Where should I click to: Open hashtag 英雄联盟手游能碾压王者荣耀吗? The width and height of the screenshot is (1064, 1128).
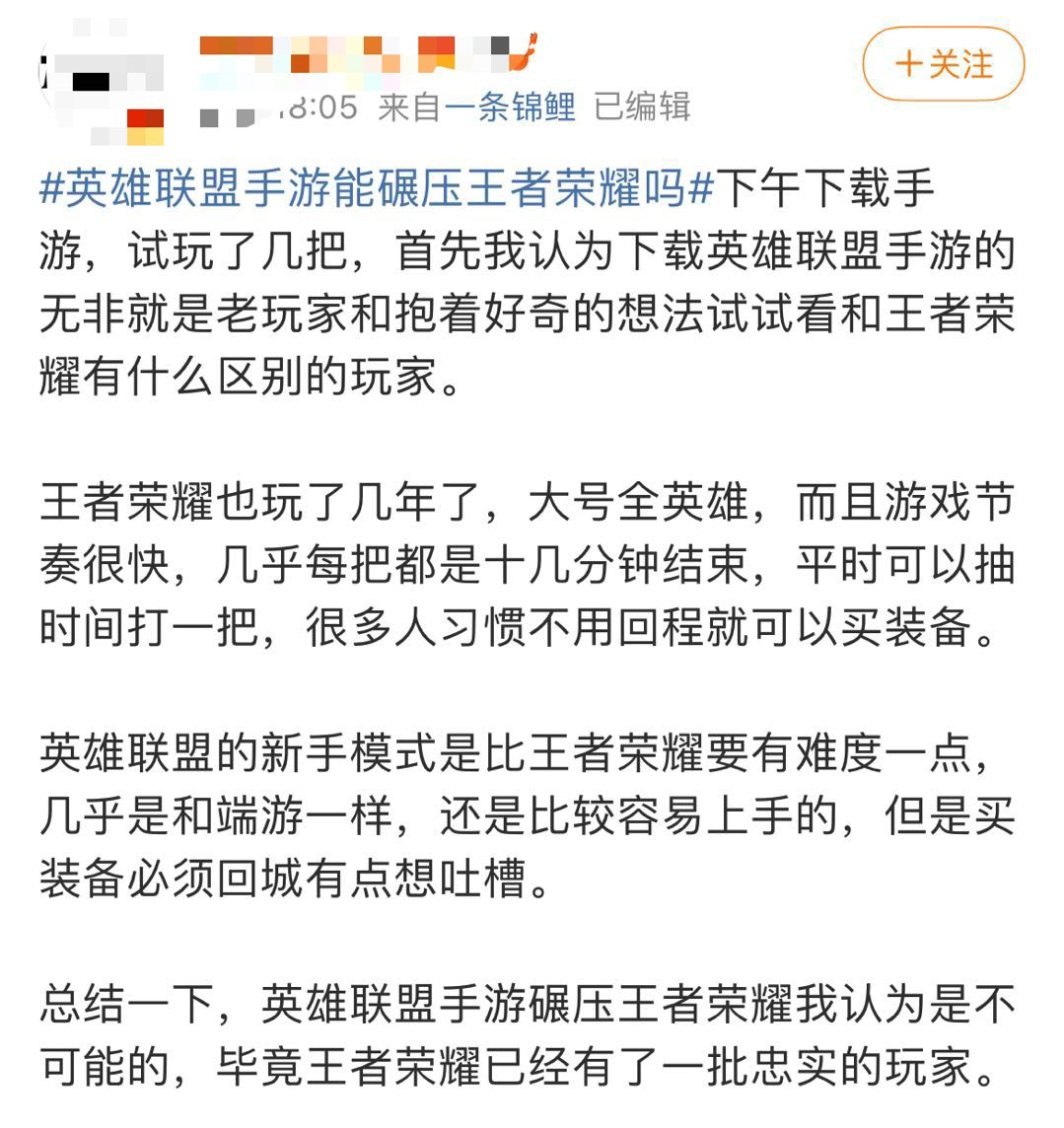click(376, 186)
